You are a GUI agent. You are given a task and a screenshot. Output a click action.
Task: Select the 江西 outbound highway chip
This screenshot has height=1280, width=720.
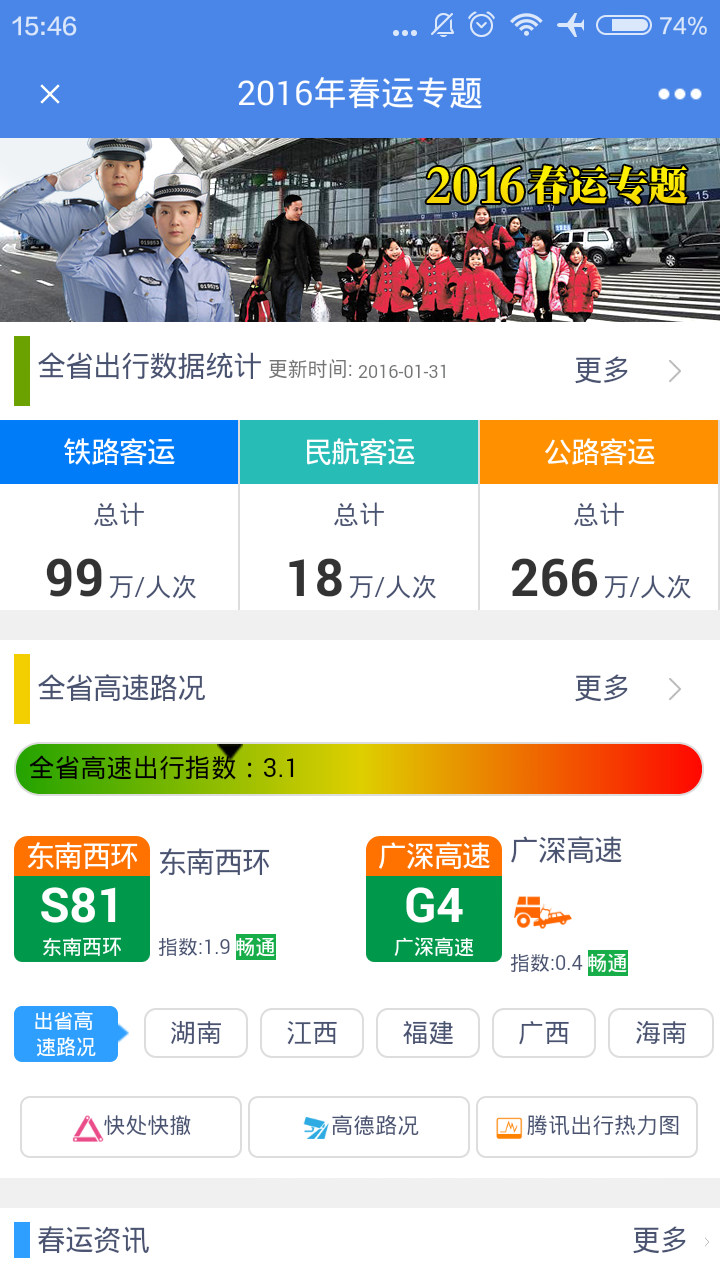click(312, 1033)
